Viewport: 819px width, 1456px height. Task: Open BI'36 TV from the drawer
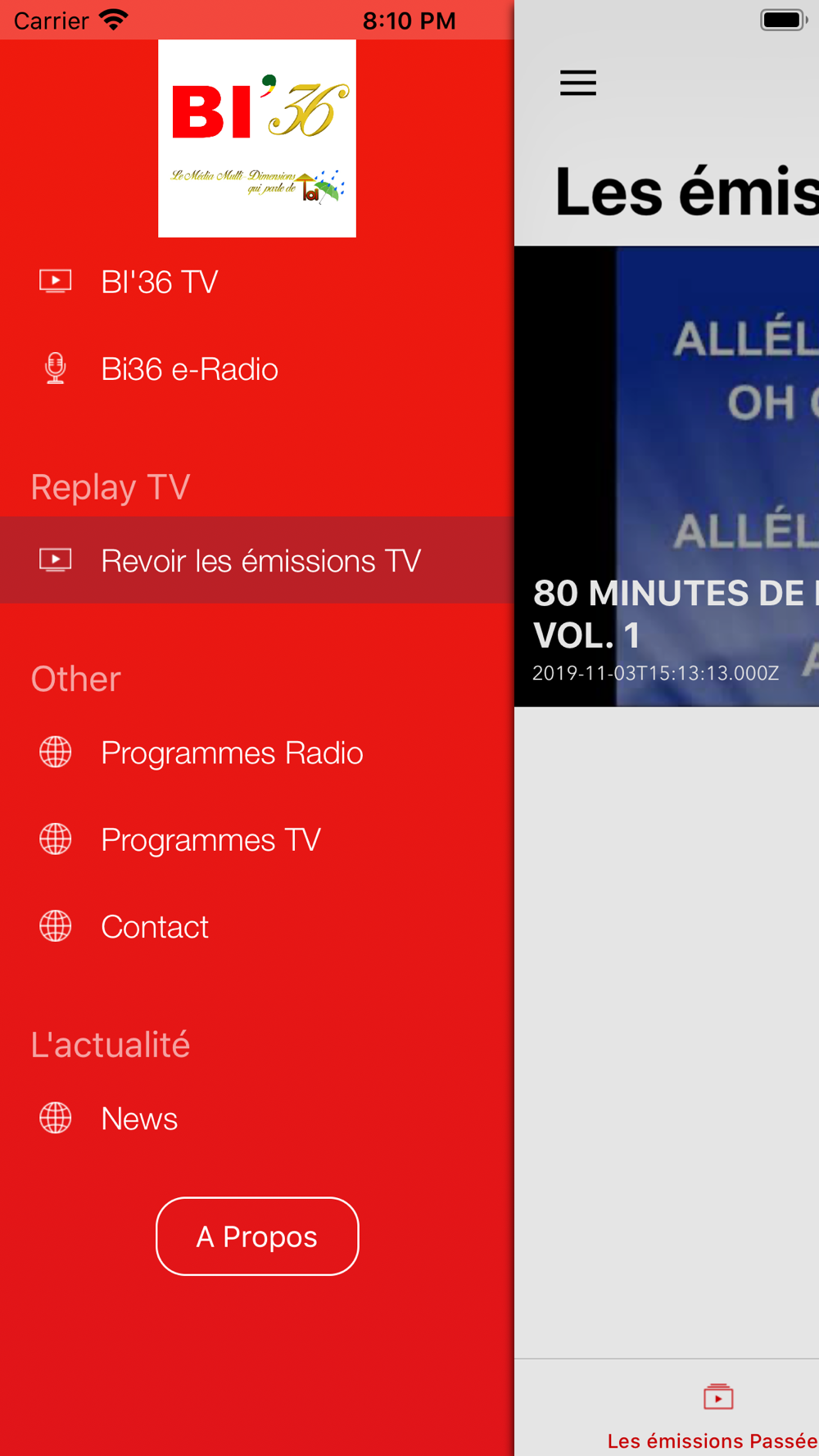(256, 282)
